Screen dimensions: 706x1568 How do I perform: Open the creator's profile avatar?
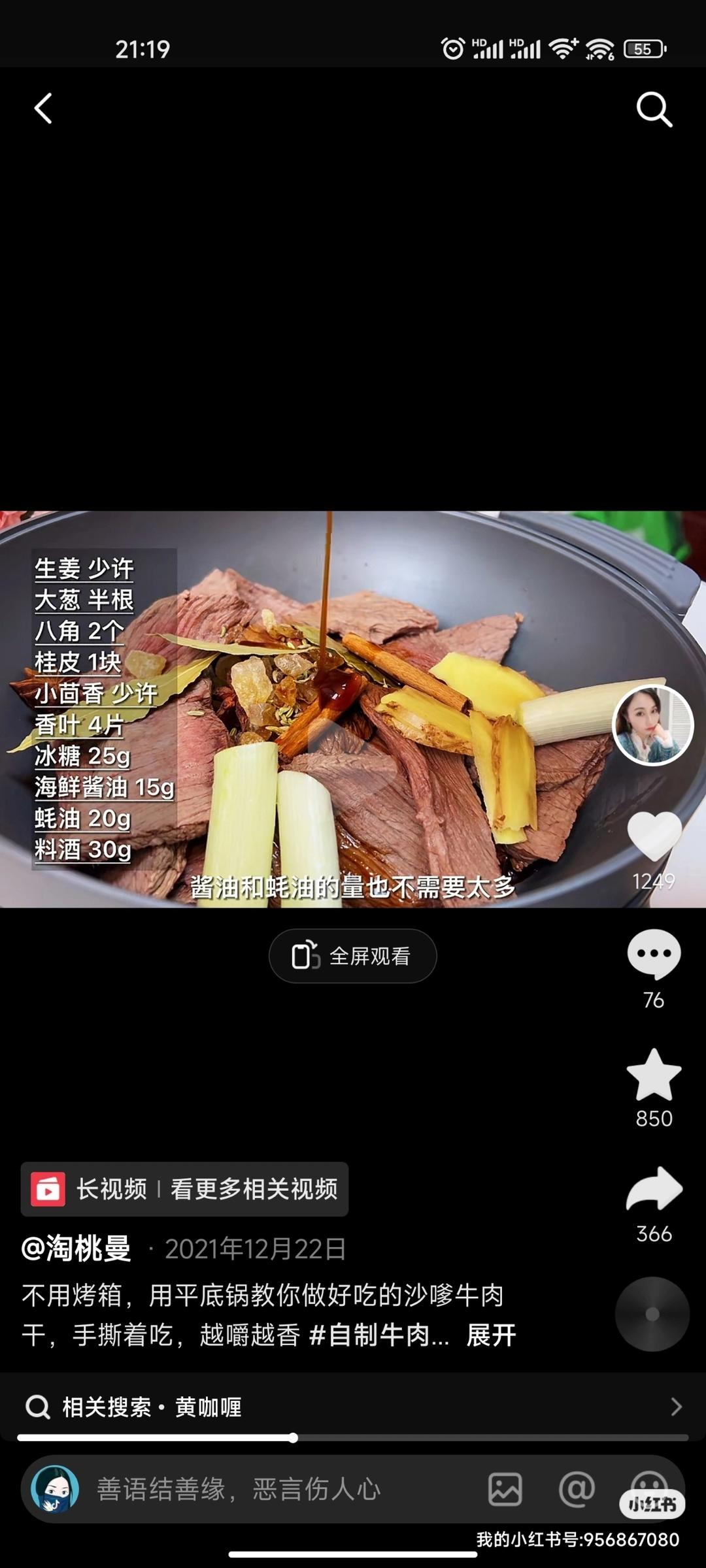pyautogui.click(x=652, y=725)
